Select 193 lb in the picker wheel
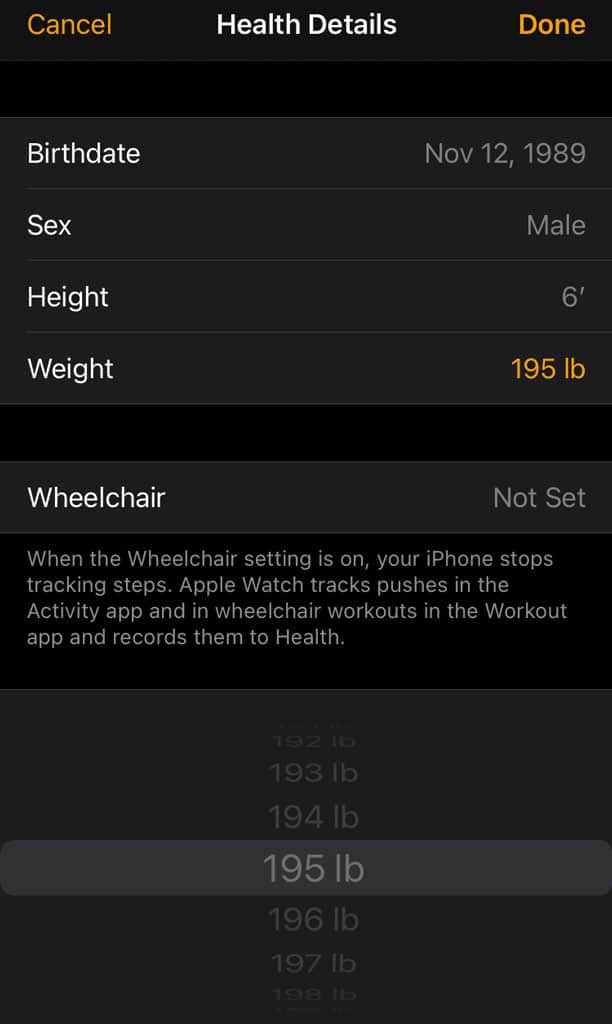The image size is (612, 1024). 313,773
